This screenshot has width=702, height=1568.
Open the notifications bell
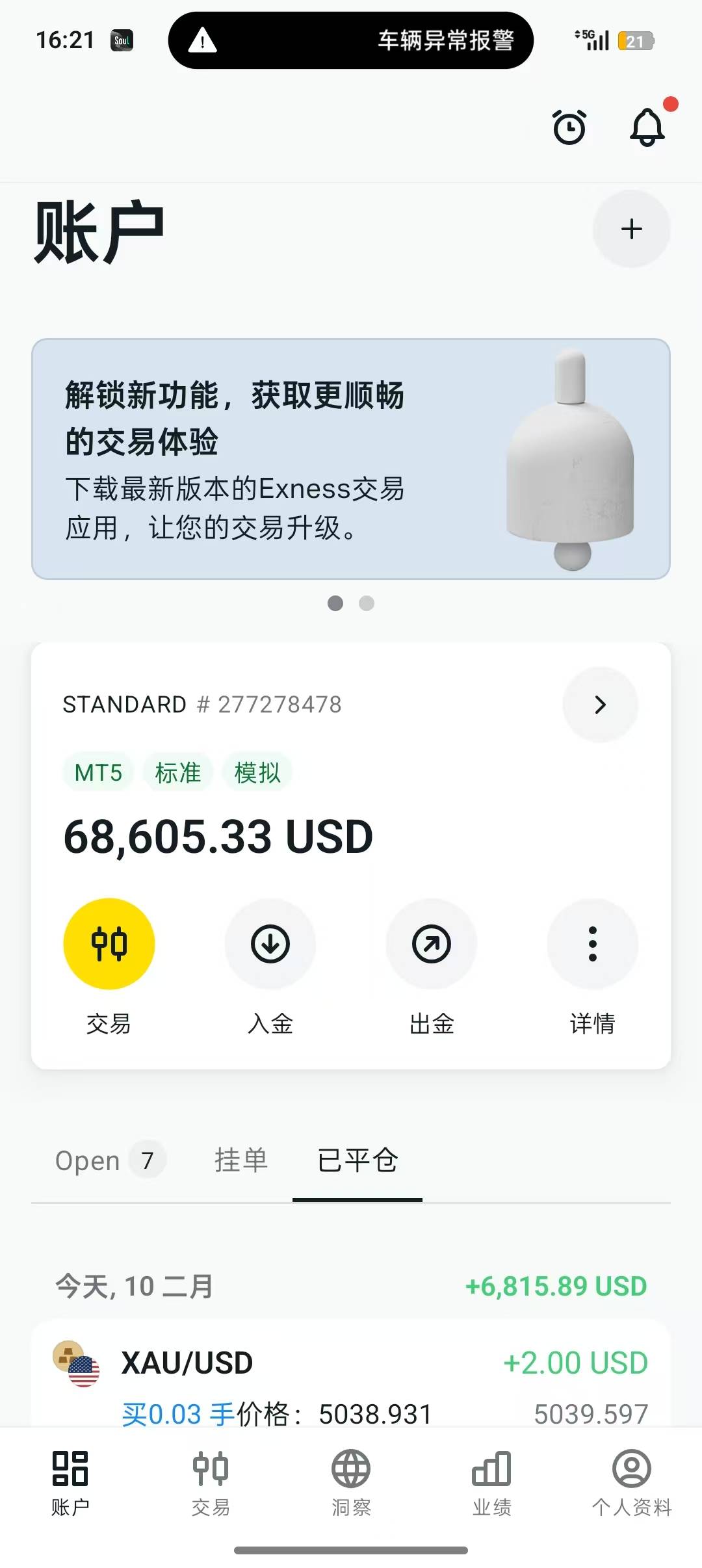click(647, 127)
